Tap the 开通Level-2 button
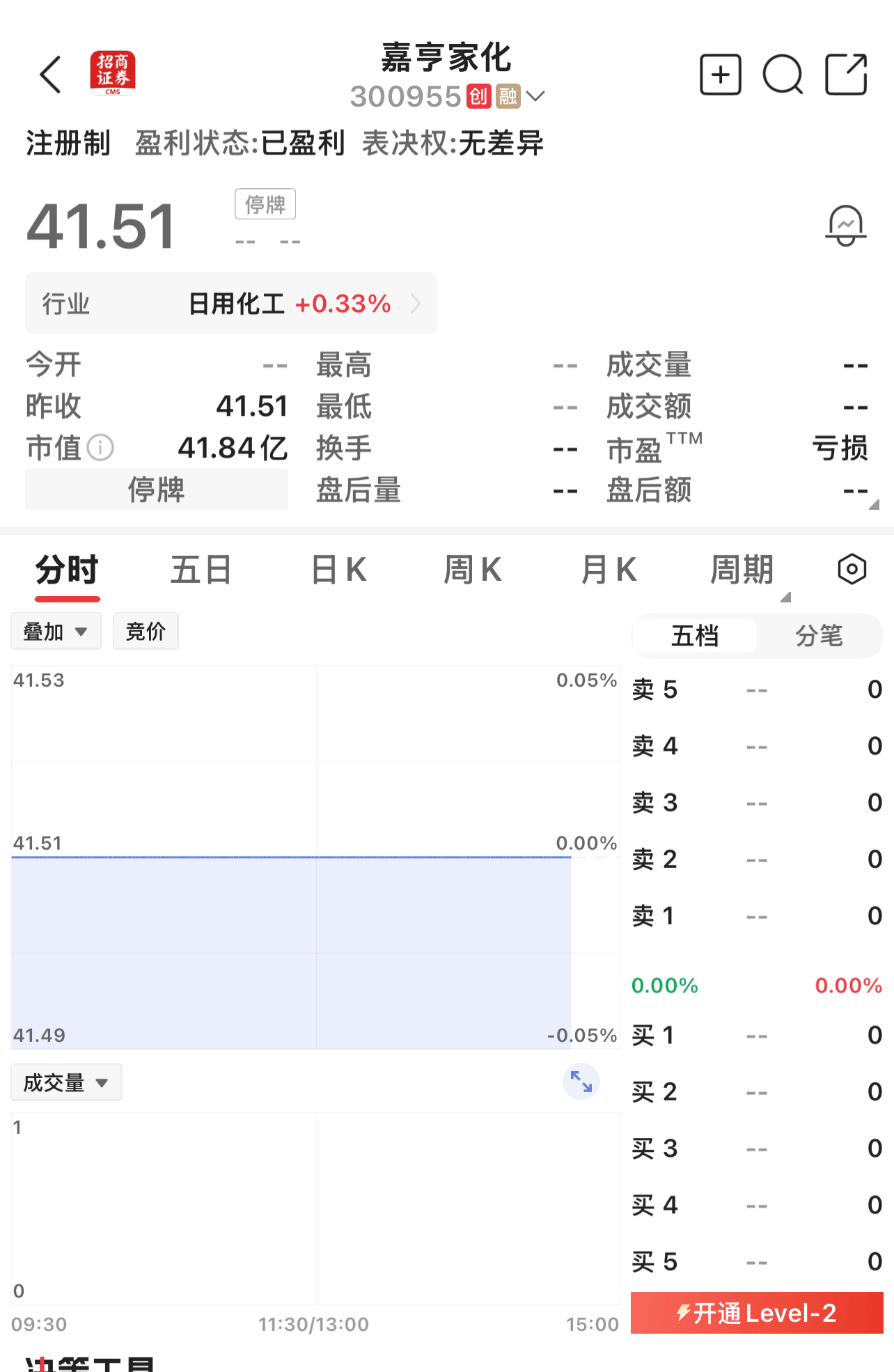Screen dimensions: 894x1372 [x=757, y=1313]
